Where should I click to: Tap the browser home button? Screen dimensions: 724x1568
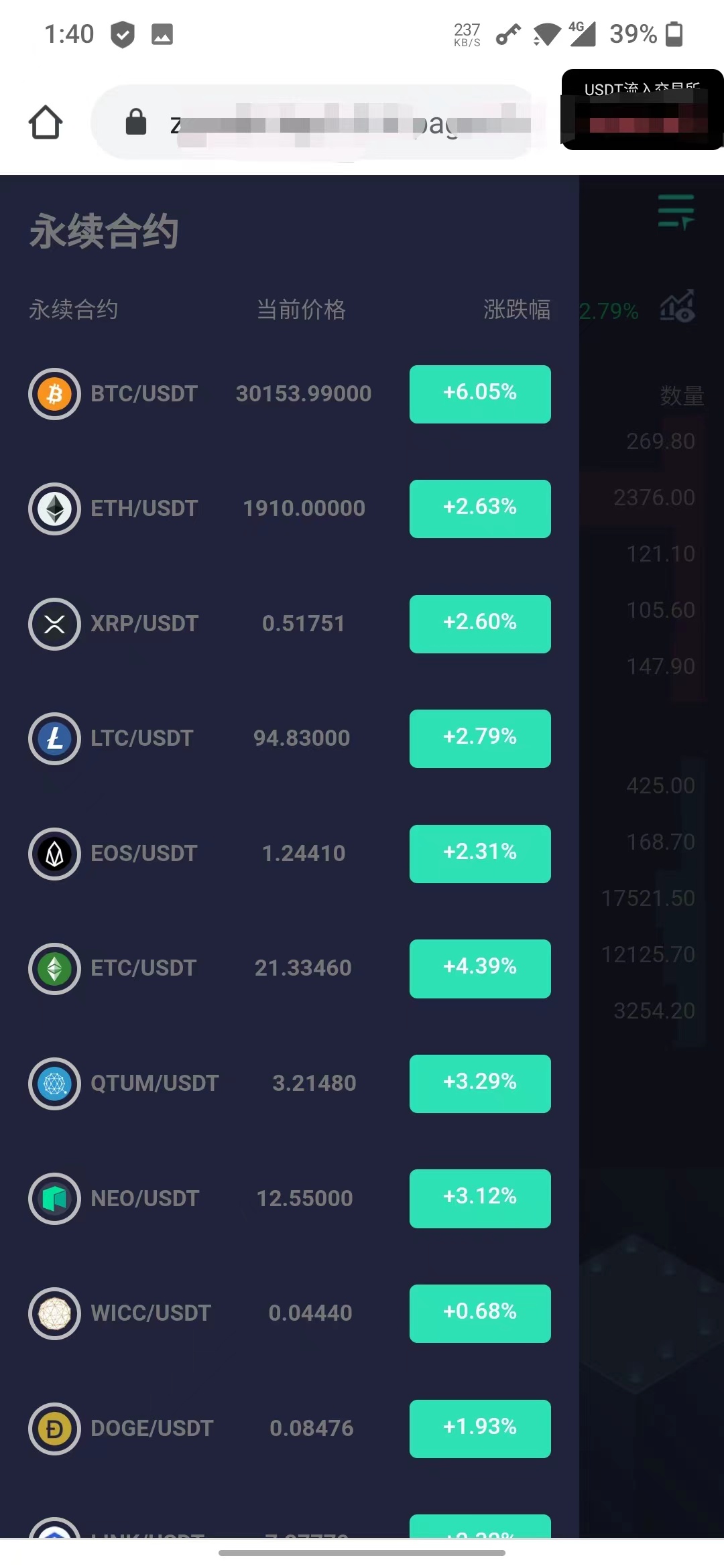[46, 123]
